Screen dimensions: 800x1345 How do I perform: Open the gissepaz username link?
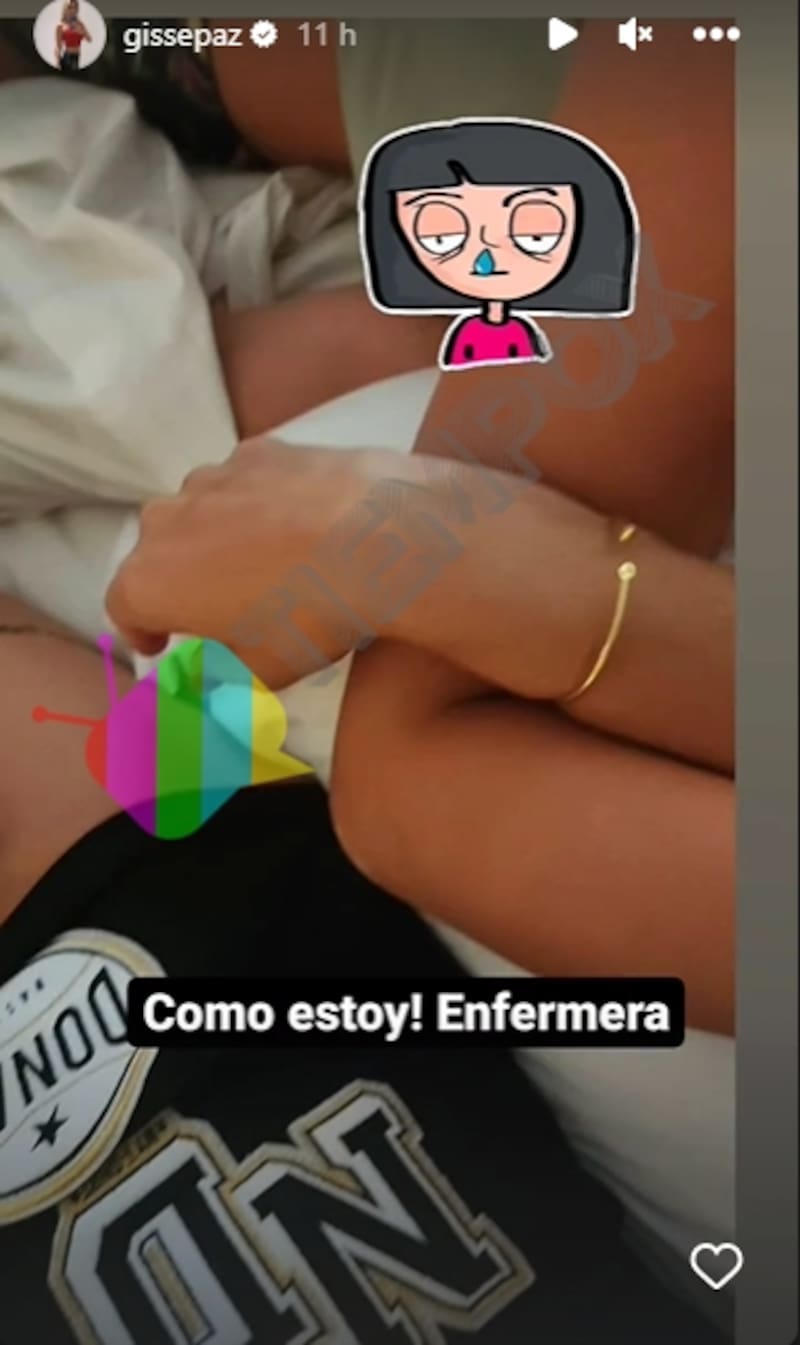(183, 36)
